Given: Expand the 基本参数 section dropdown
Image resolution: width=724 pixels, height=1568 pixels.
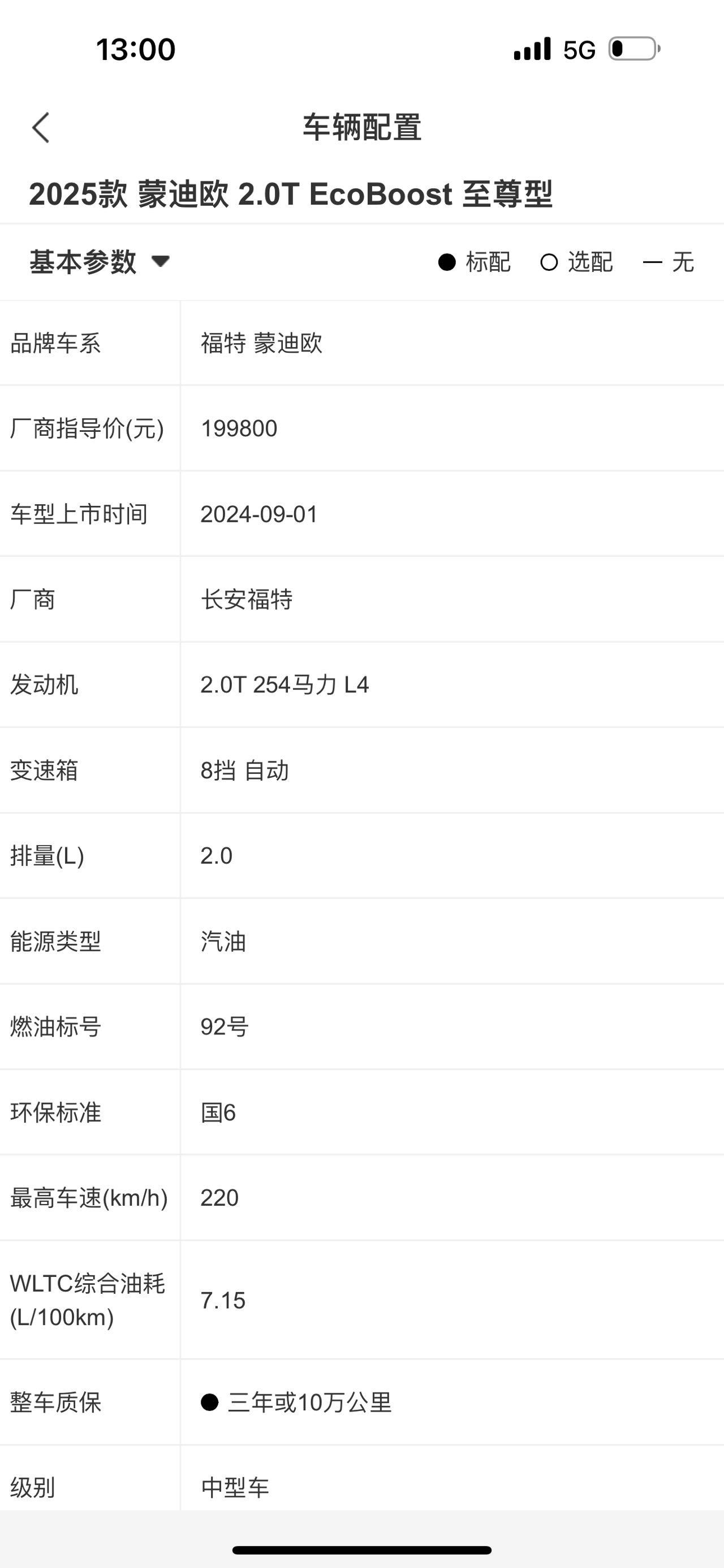Looking at the screenshot, I should point(100,262).
